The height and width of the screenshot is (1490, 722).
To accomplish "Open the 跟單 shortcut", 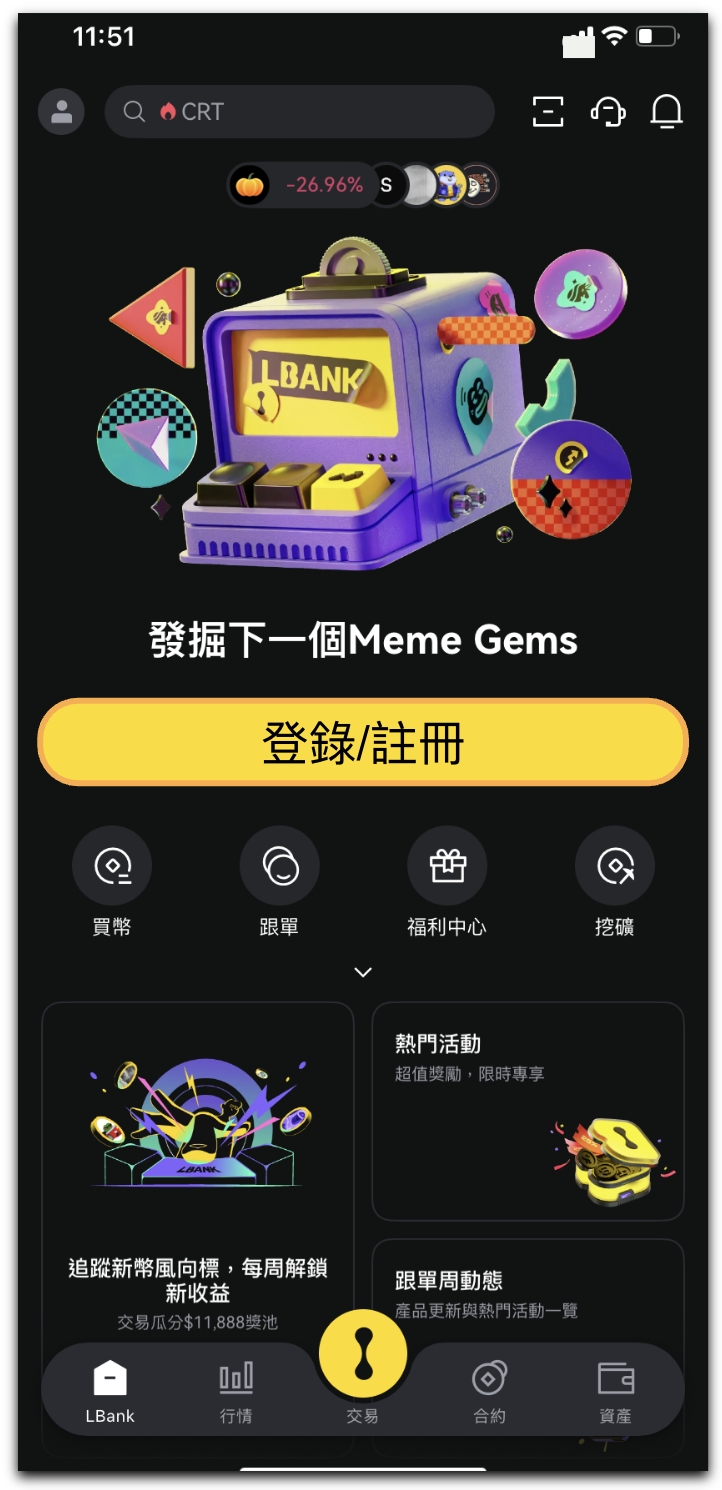I will coord(279,882).
